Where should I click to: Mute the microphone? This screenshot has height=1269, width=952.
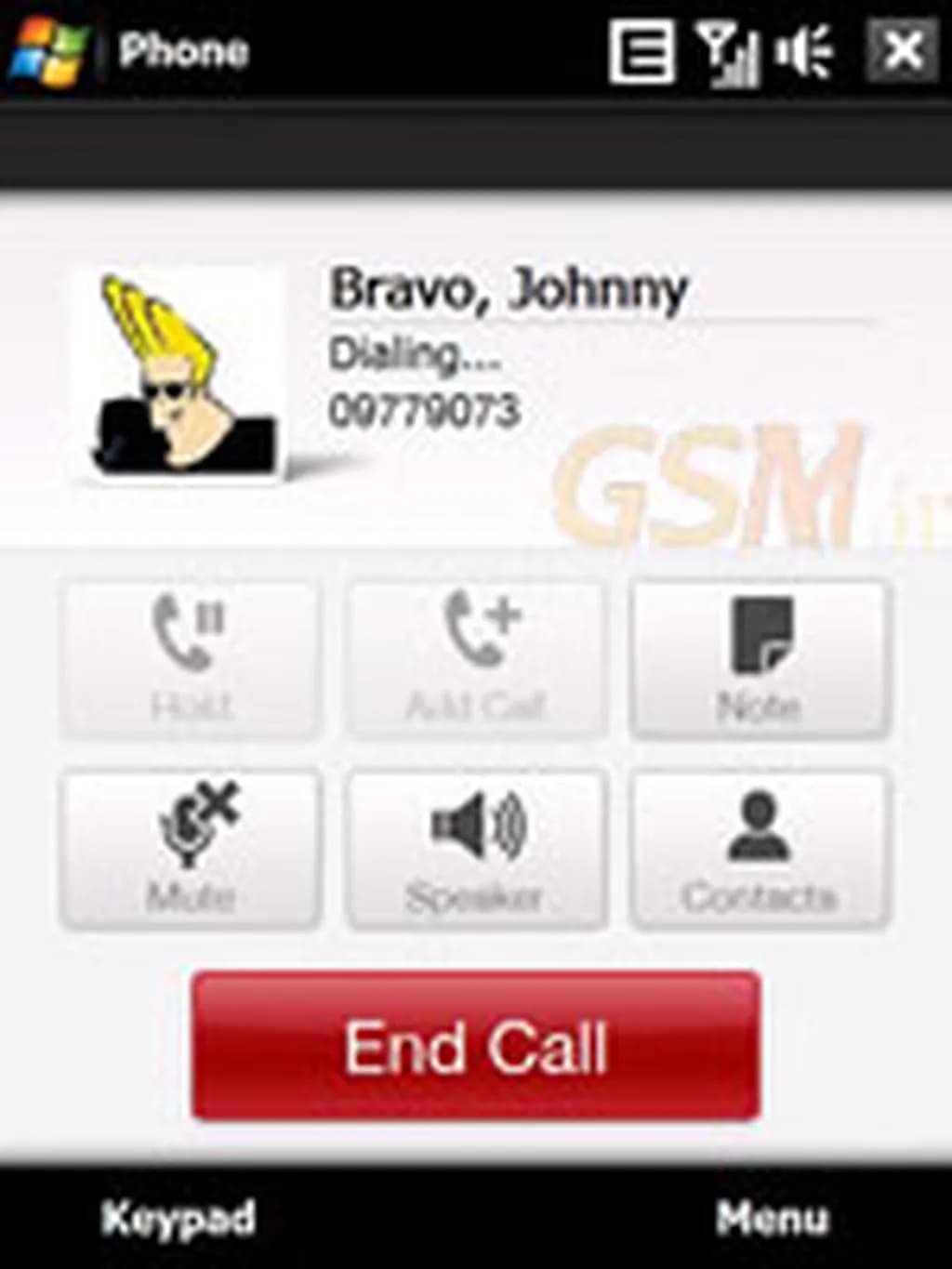191,848
